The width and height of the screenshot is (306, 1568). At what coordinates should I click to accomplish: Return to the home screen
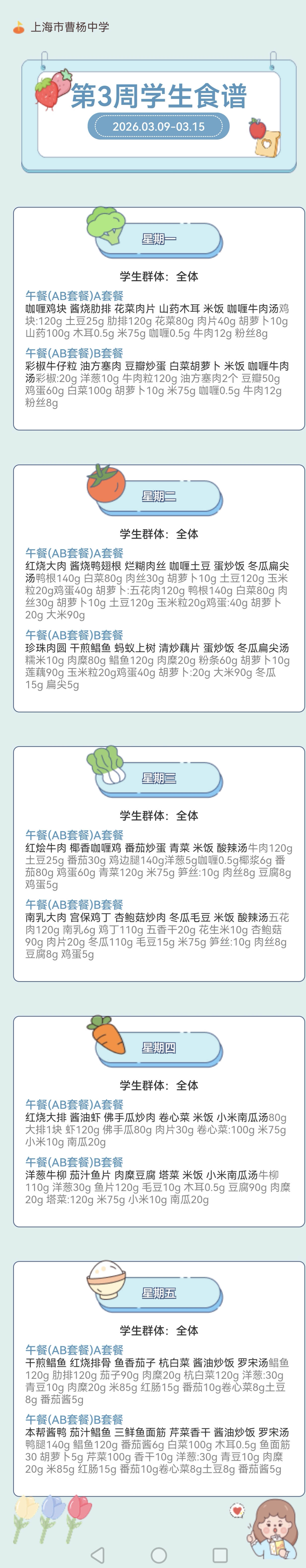(x=159, y=1555)
